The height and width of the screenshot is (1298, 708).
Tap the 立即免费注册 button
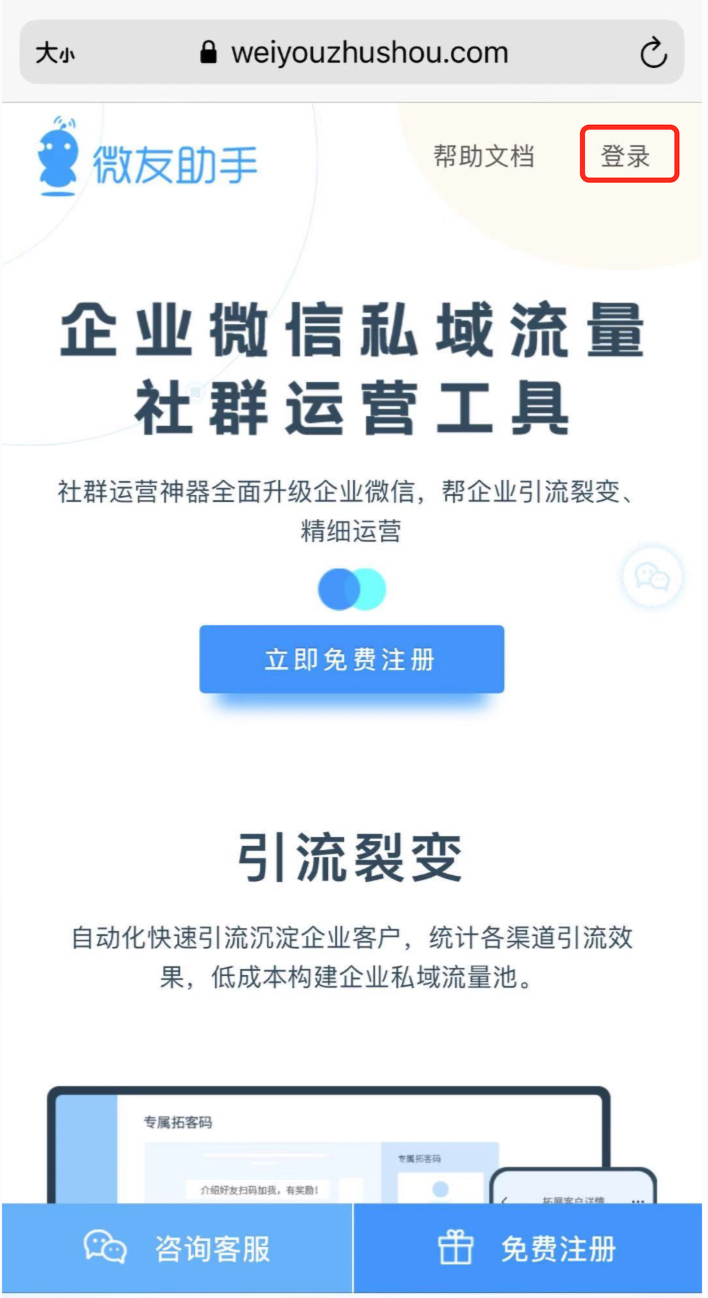(351, 660)
